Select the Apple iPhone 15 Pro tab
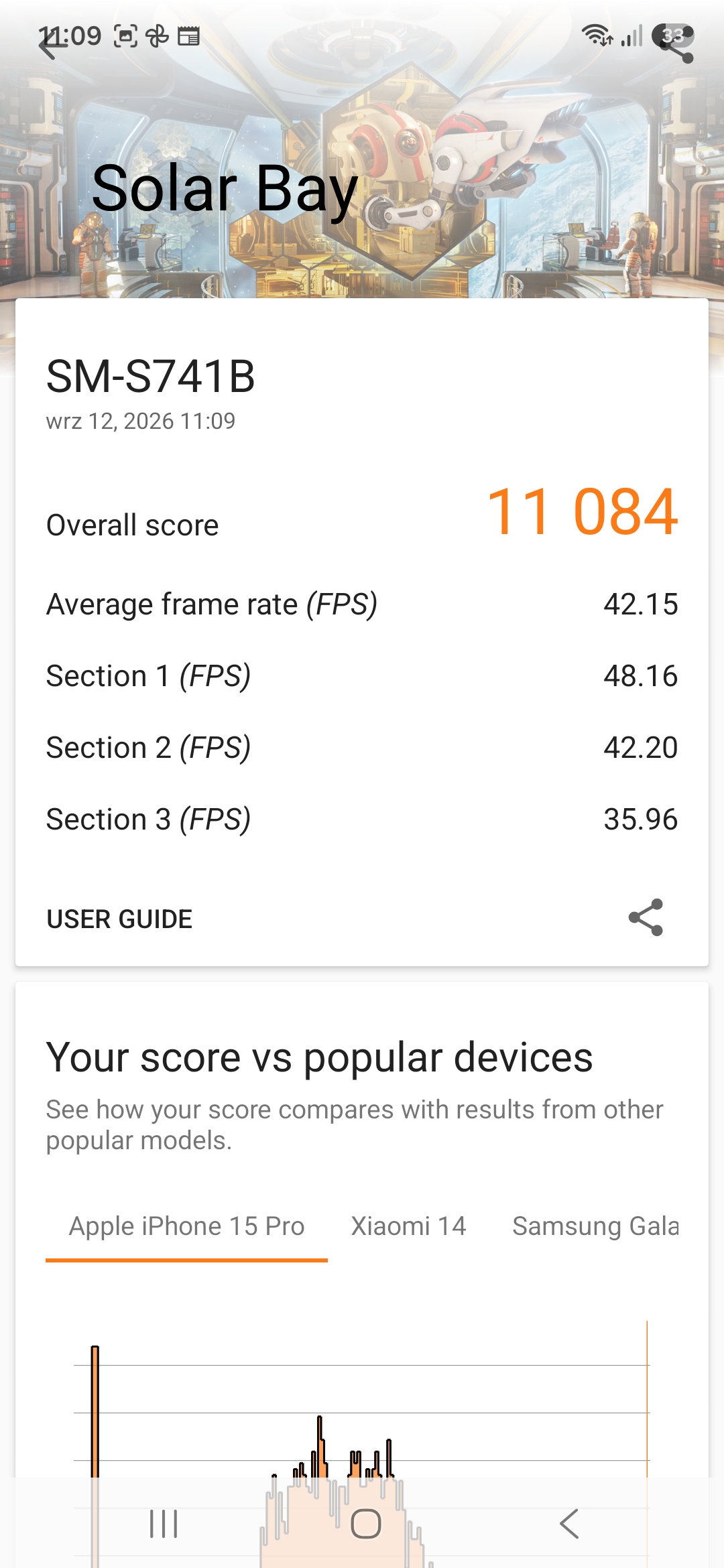 pos(186,1226)
